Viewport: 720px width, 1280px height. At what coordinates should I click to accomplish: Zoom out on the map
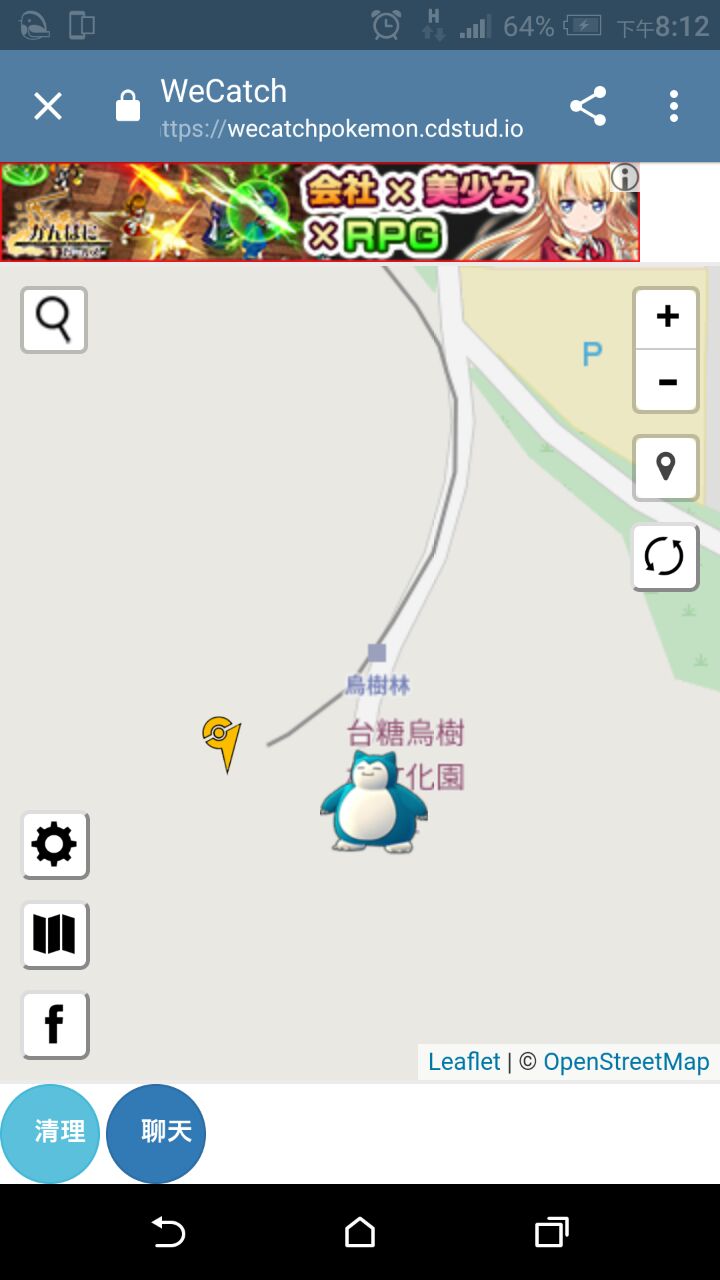666,382
